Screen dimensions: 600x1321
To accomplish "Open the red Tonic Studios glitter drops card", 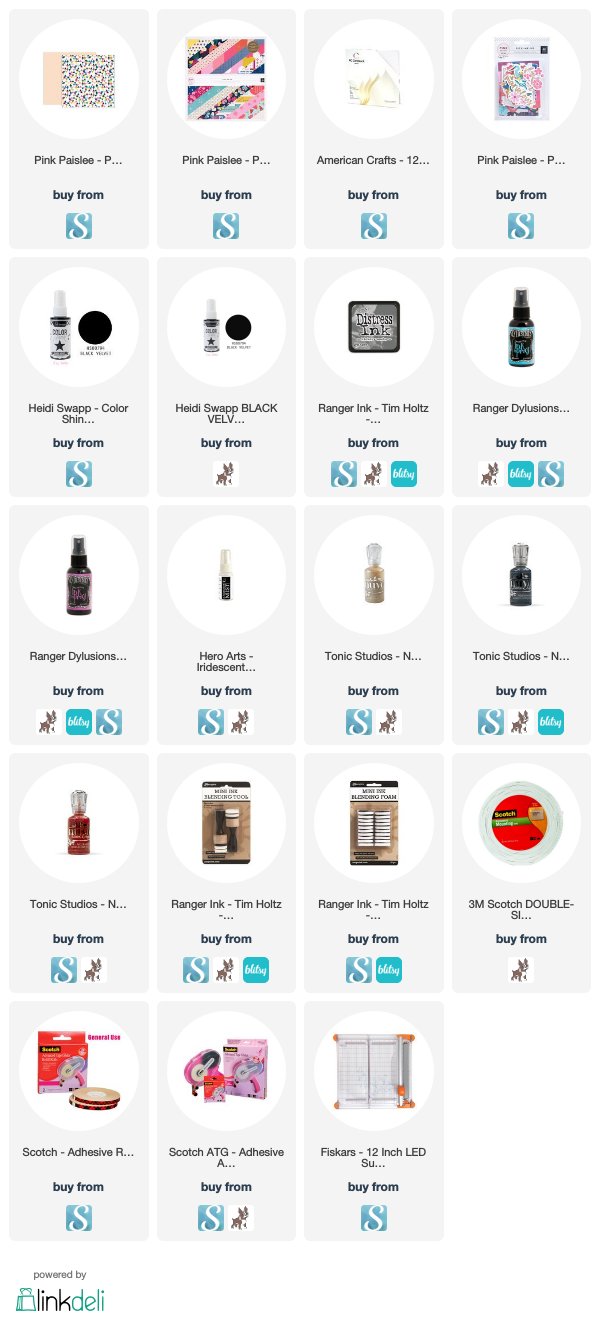I will (x=79, y=873).
